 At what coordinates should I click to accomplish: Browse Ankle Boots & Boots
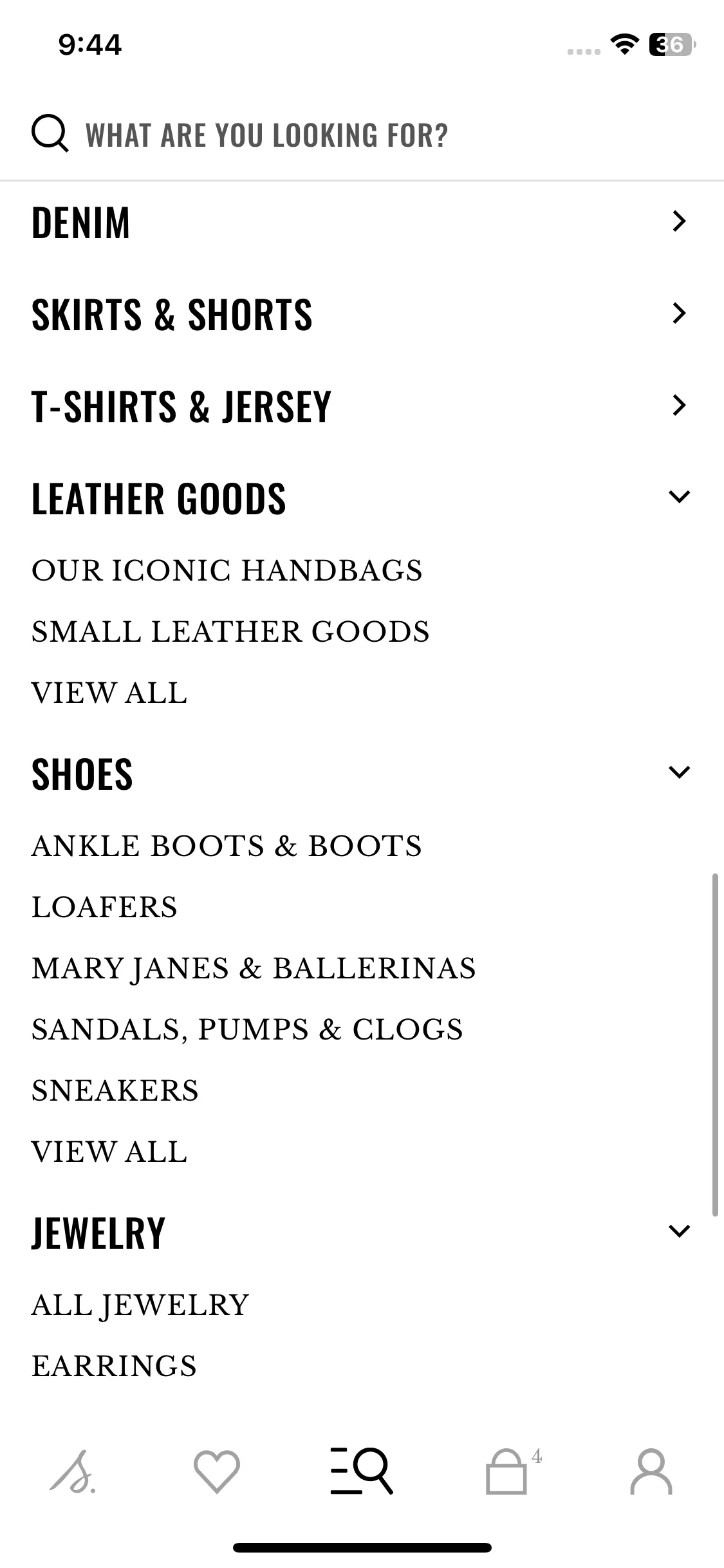227,846
